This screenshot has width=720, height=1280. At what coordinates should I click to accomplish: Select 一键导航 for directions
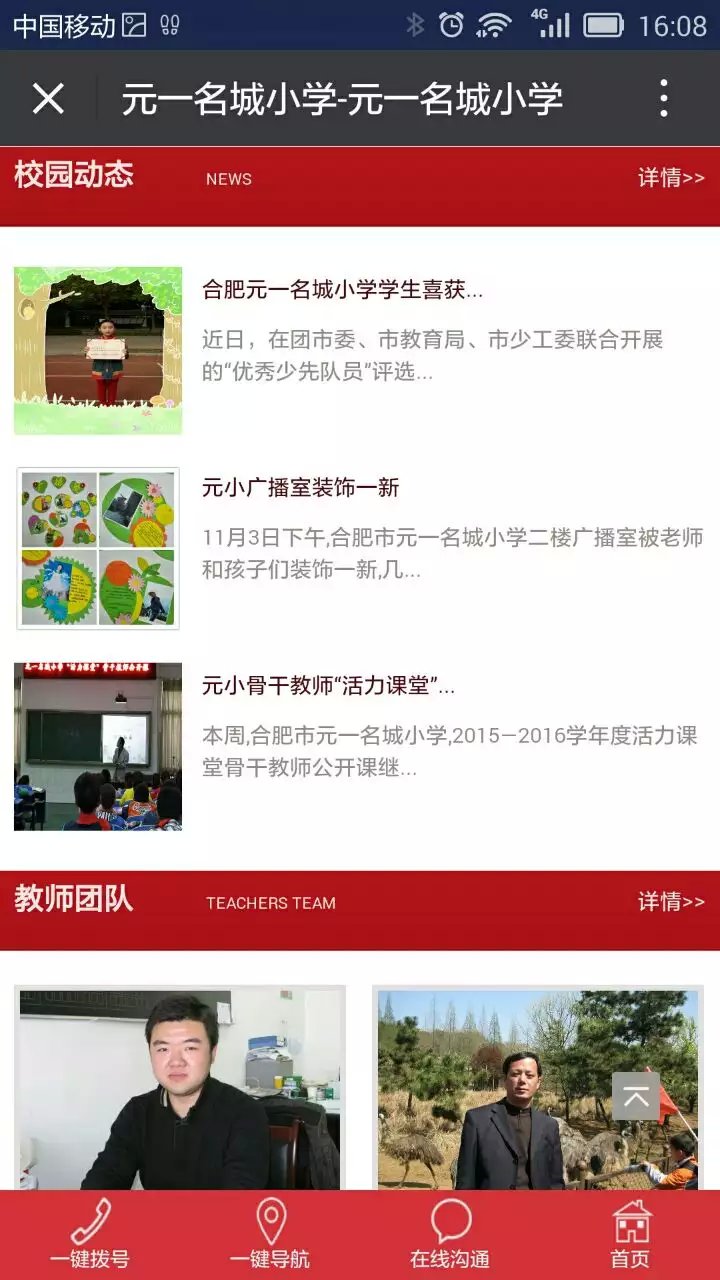point(270,1235)
